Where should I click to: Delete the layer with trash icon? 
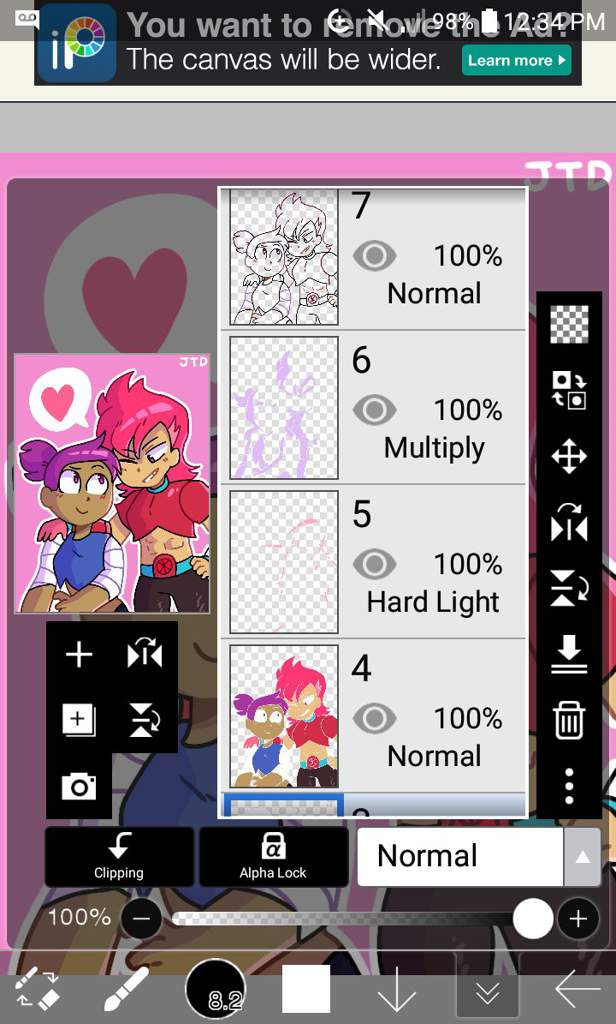[x=569, y=719]
